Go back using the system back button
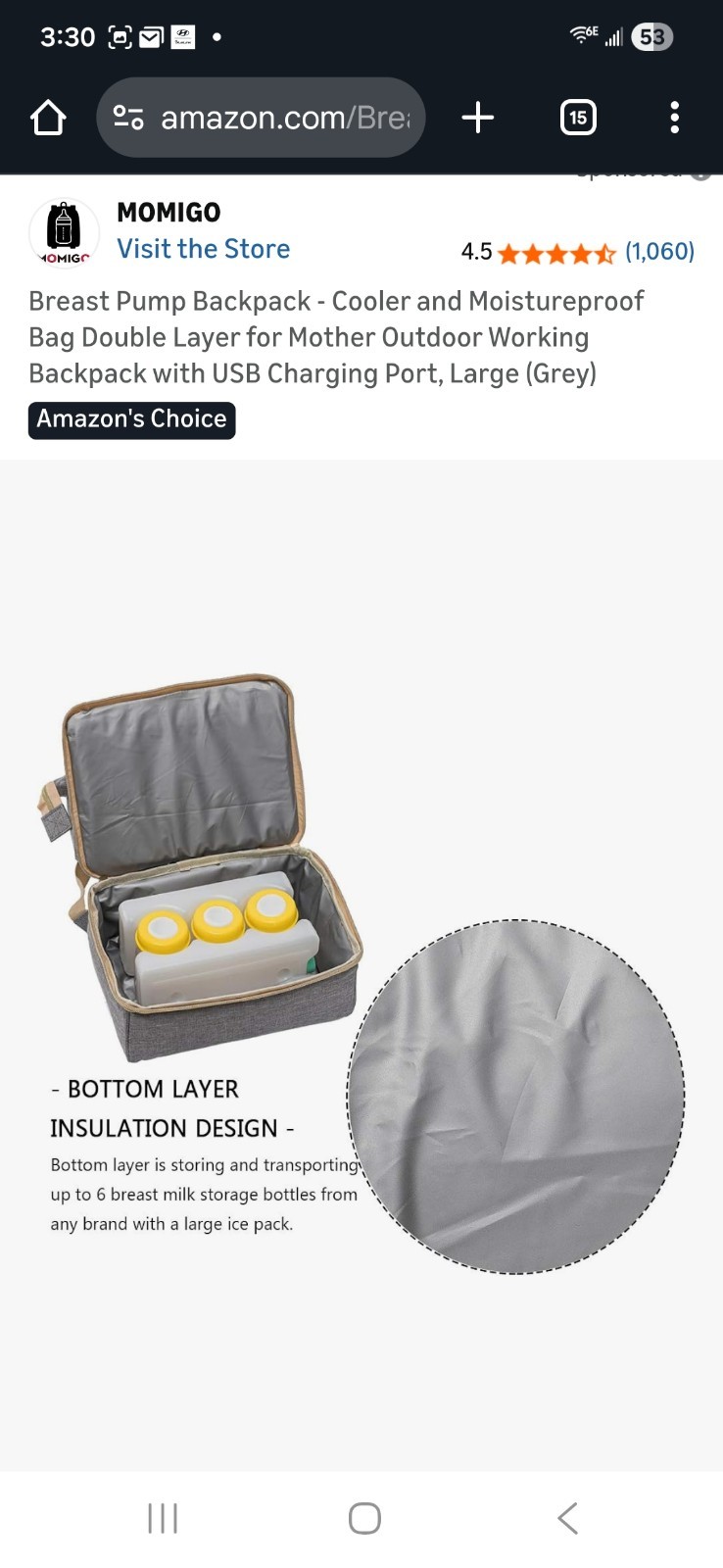The width and height of the screenshot is (723, 1568). [567, 1518]
